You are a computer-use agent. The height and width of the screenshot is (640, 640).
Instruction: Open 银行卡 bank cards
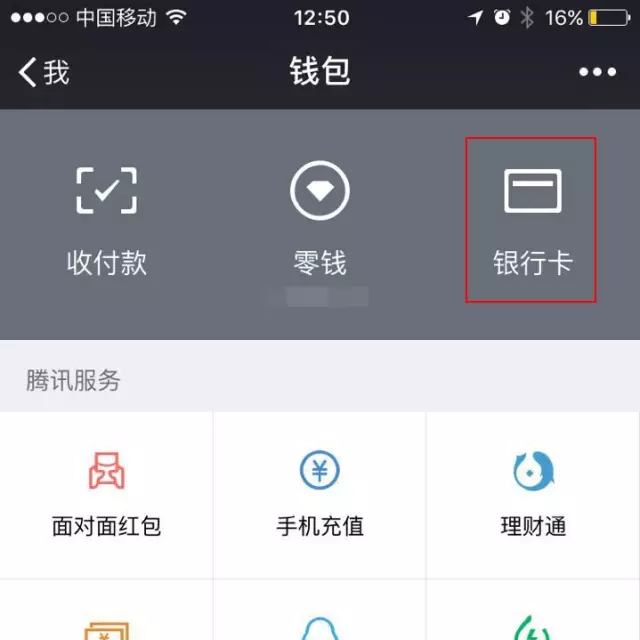coord(532,220)
